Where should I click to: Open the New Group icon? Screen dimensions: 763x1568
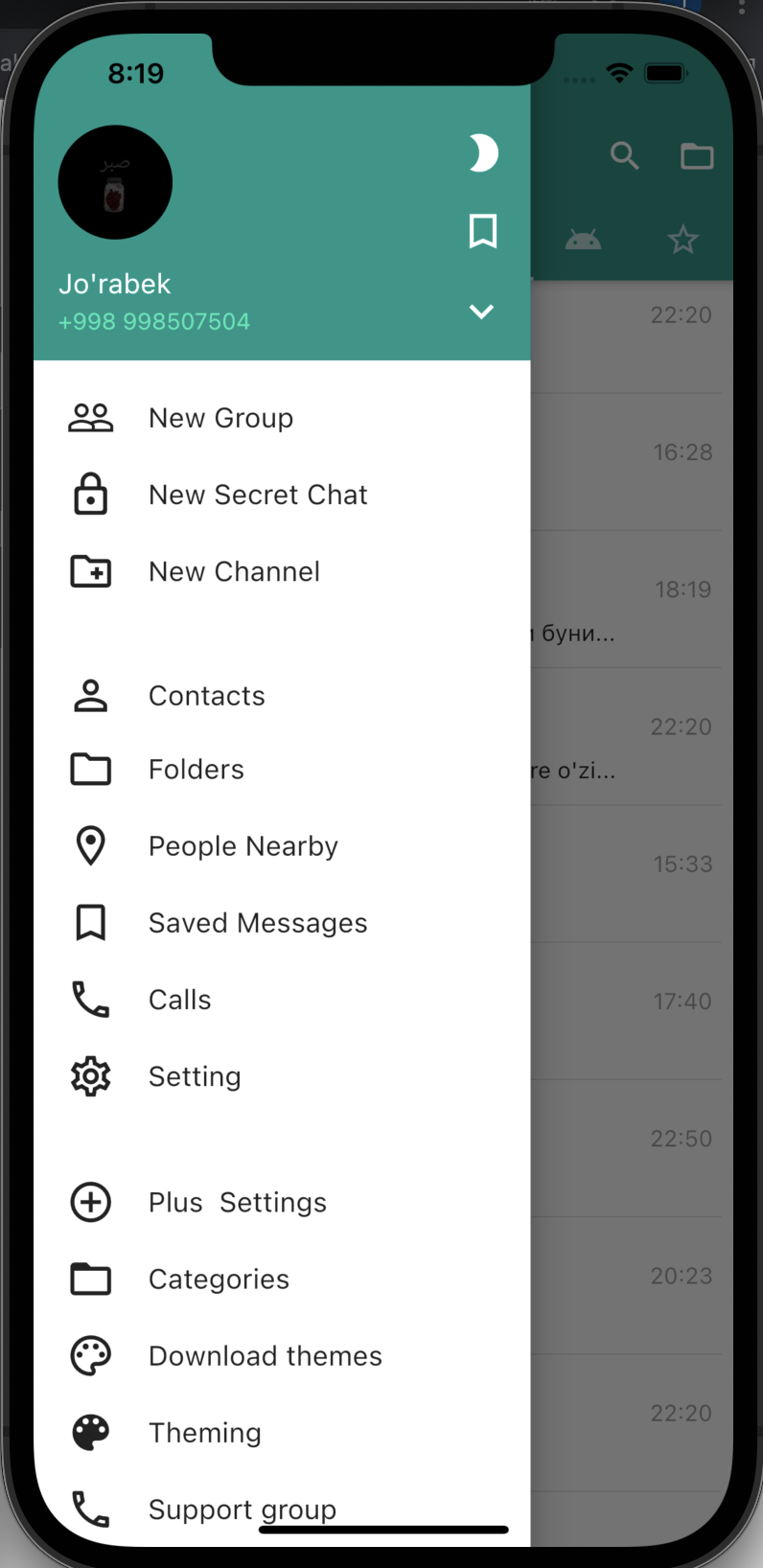point(90,417)
